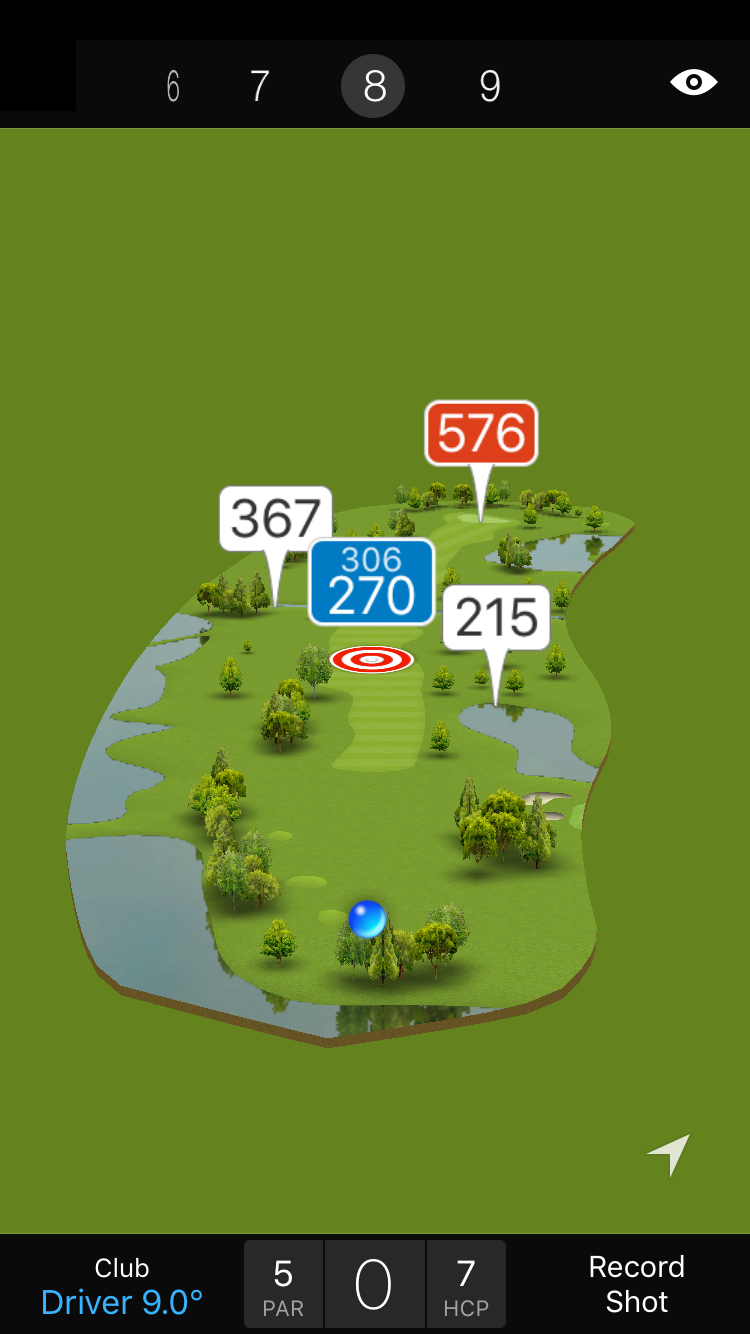This screenshot has width=750, height=1334.
Task: Change the Driver 9.0° club selection
Action: click(x=122, y=1286)
